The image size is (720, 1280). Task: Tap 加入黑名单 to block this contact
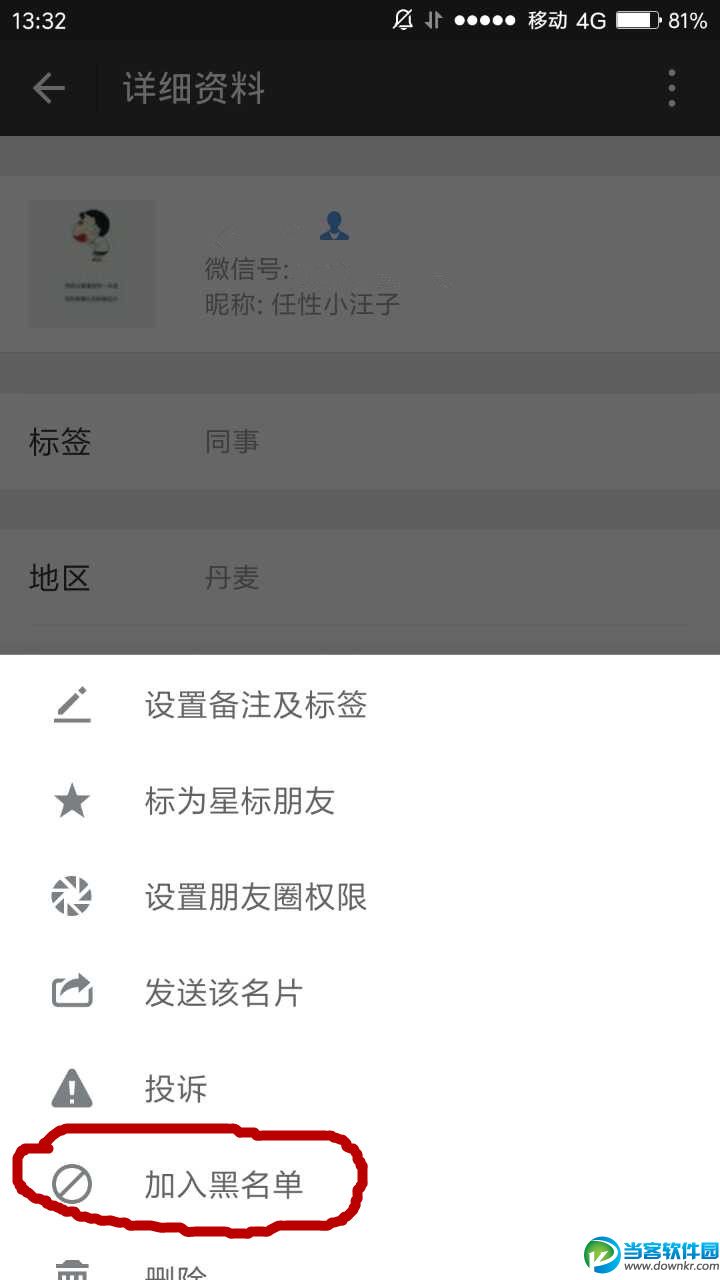[x=223, y=1185]
